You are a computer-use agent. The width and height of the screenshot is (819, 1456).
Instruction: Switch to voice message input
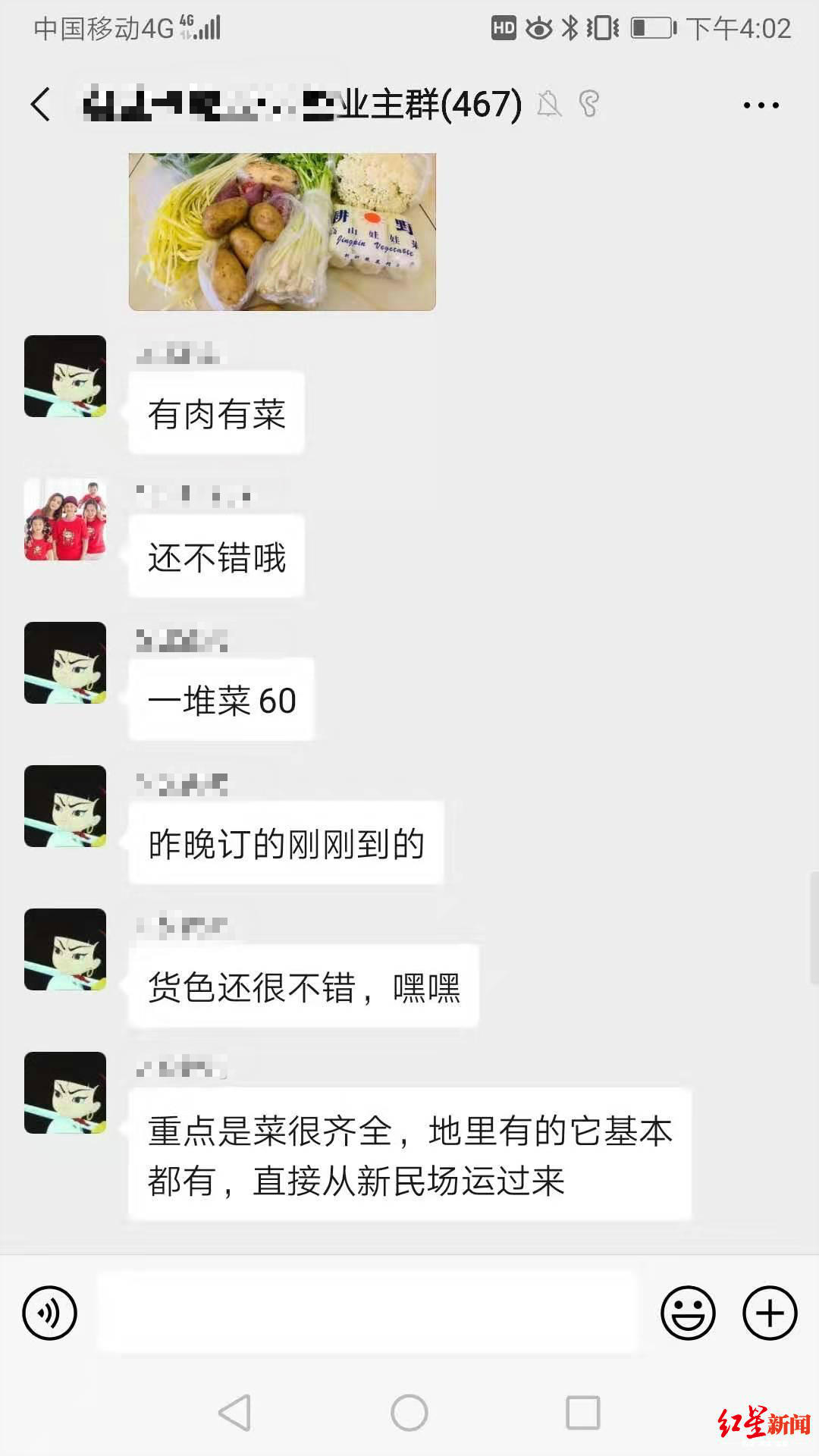(50, 1313)
